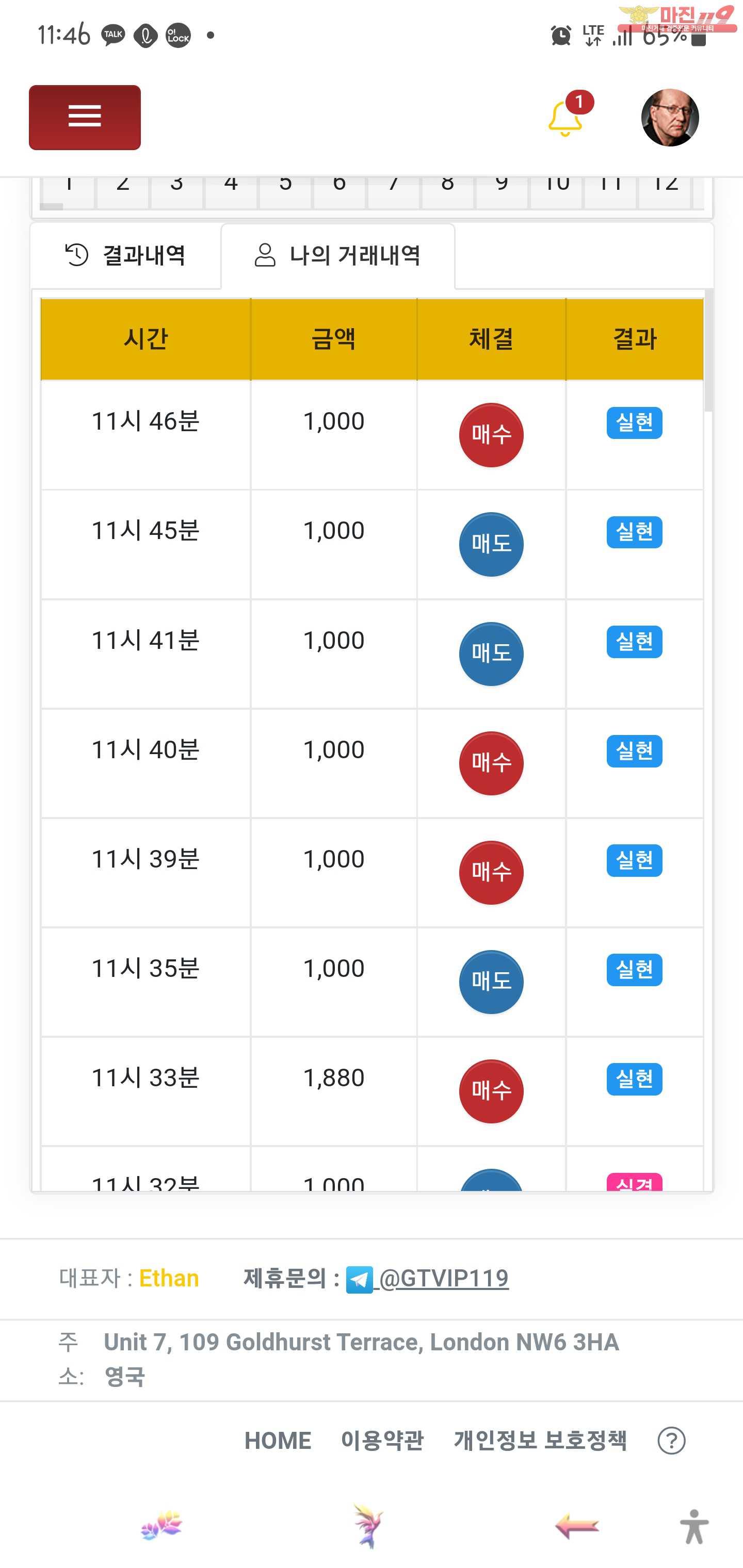The image size is (743, 1568).
Task: Tap the back arrow in navigation bar
Action: pos(576,1525)
